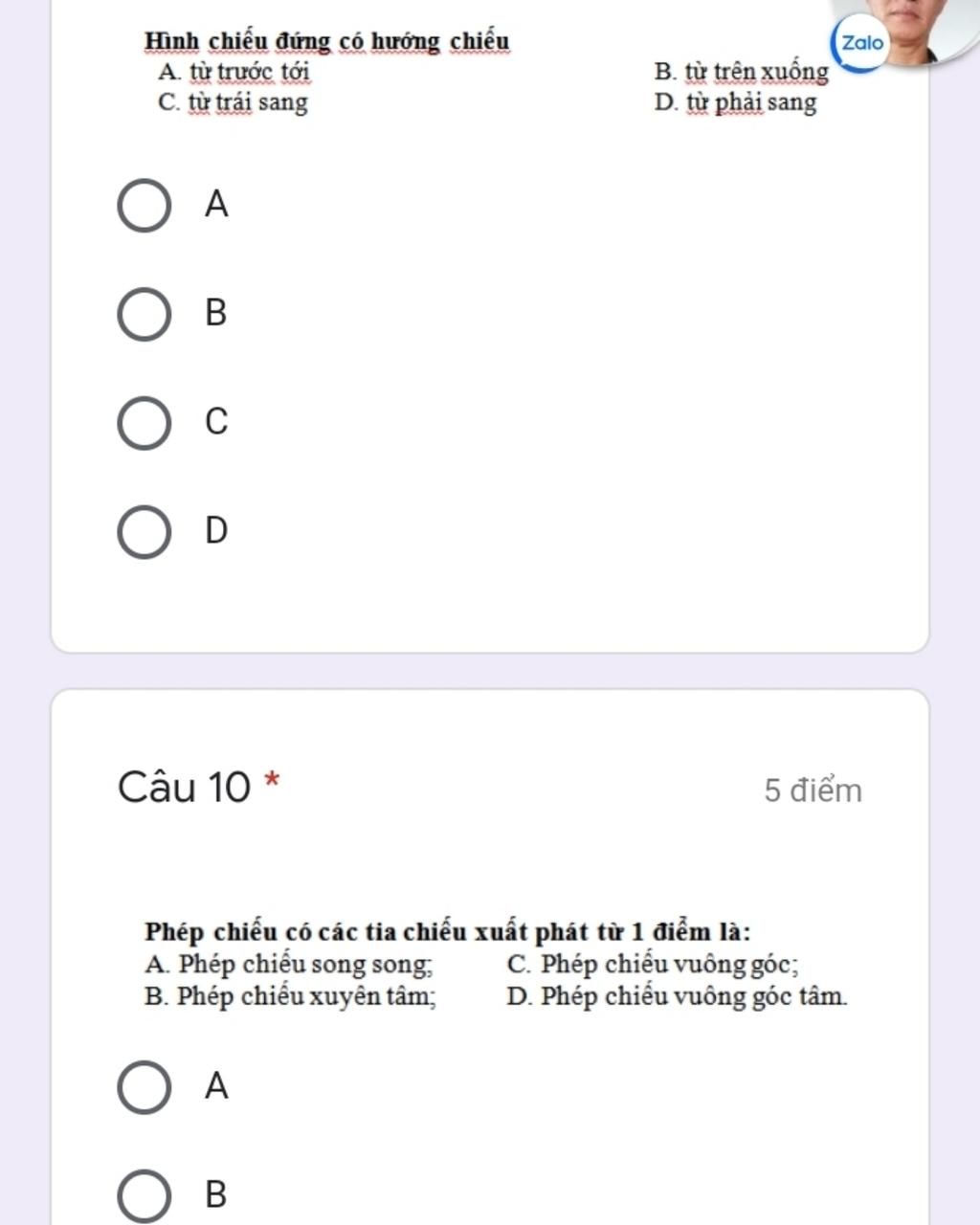
Task: Open the Zalo floating chat bubble
Action: 862,42
